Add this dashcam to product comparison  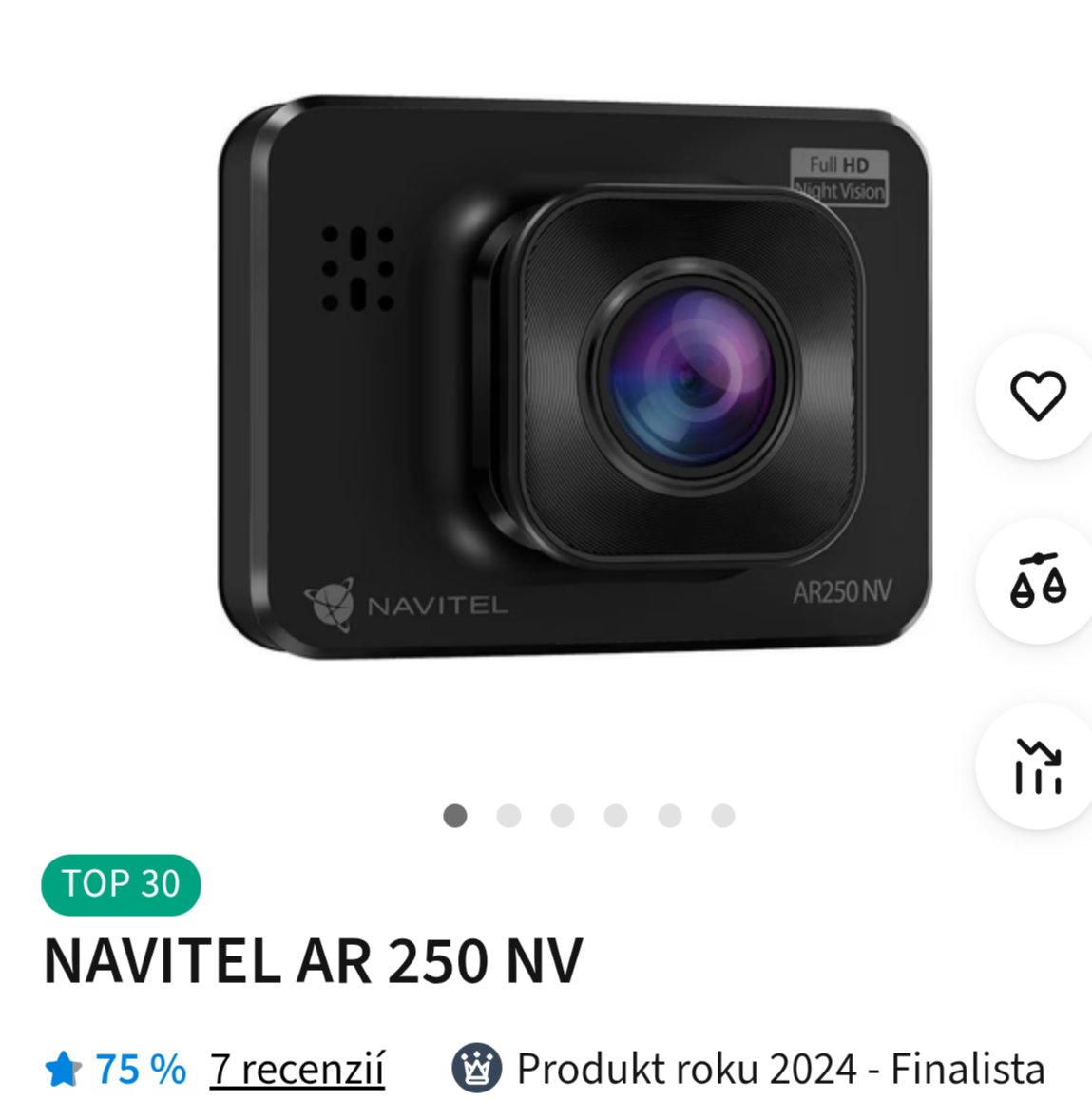pyautogui.click(x=1037, y=580)
